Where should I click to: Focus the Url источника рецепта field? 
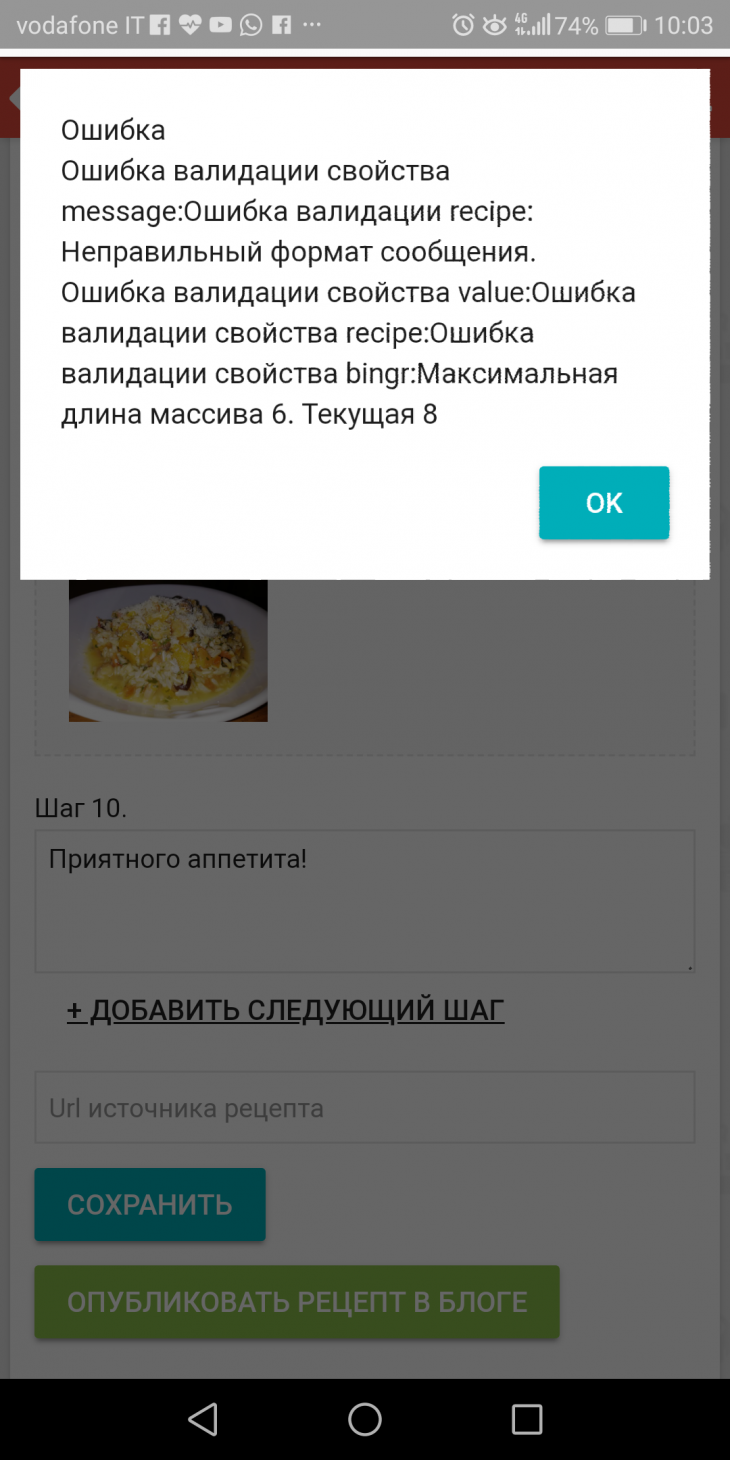(x=364, y=1108)
